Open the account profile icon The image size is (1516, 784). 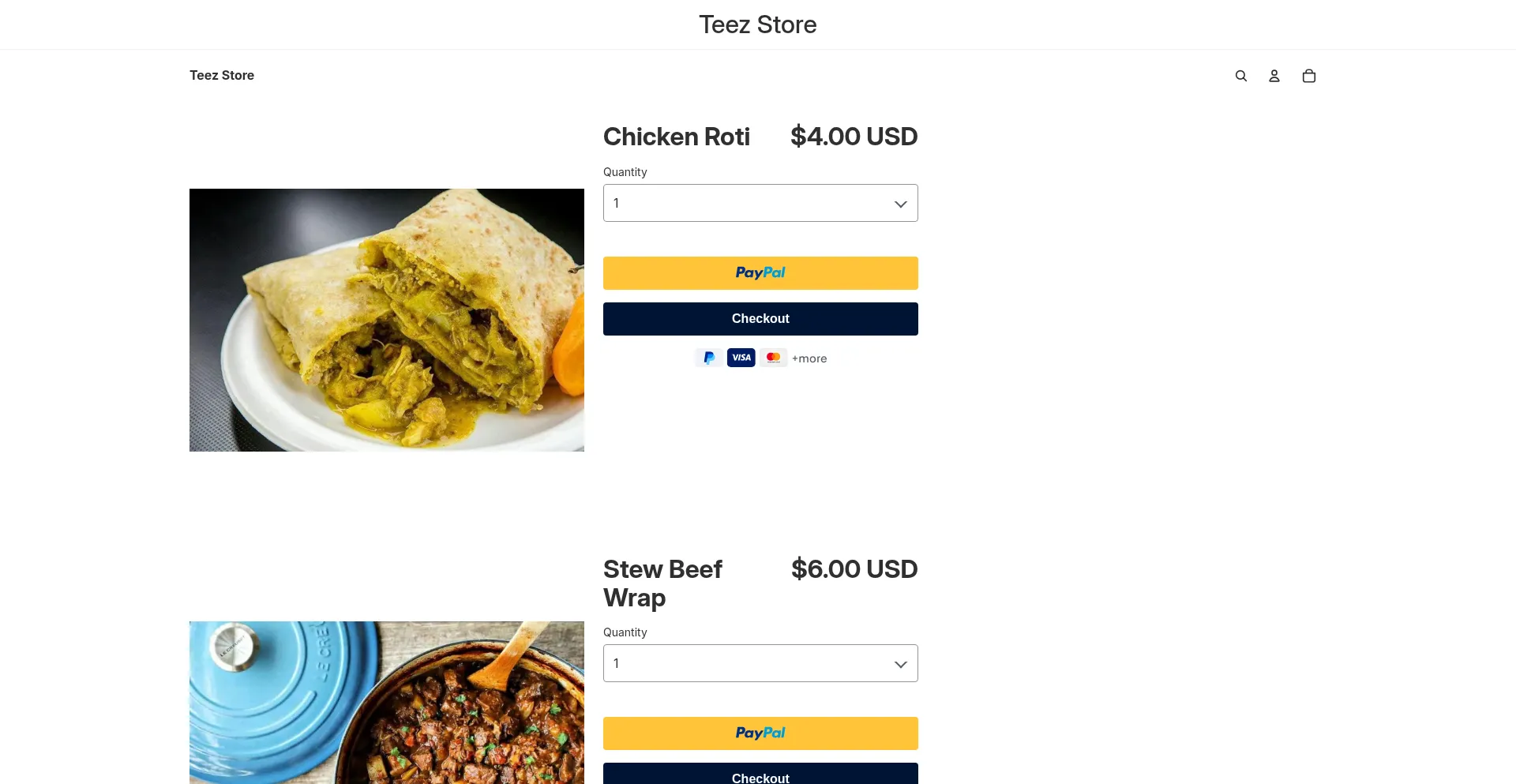[x=1274, y=76]
